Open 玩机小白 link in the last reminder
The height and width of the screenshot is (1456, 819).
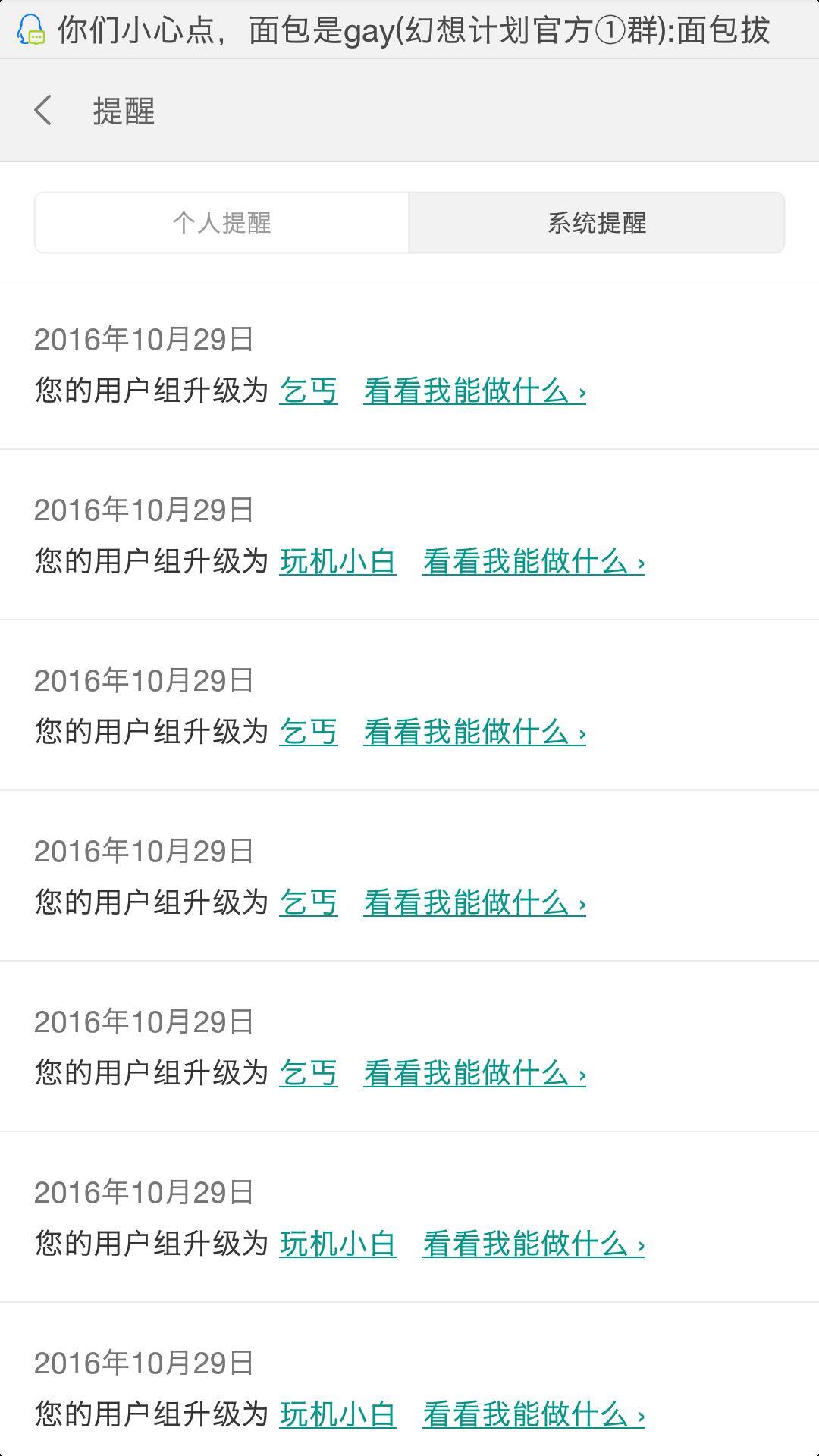pos(338,1415)
